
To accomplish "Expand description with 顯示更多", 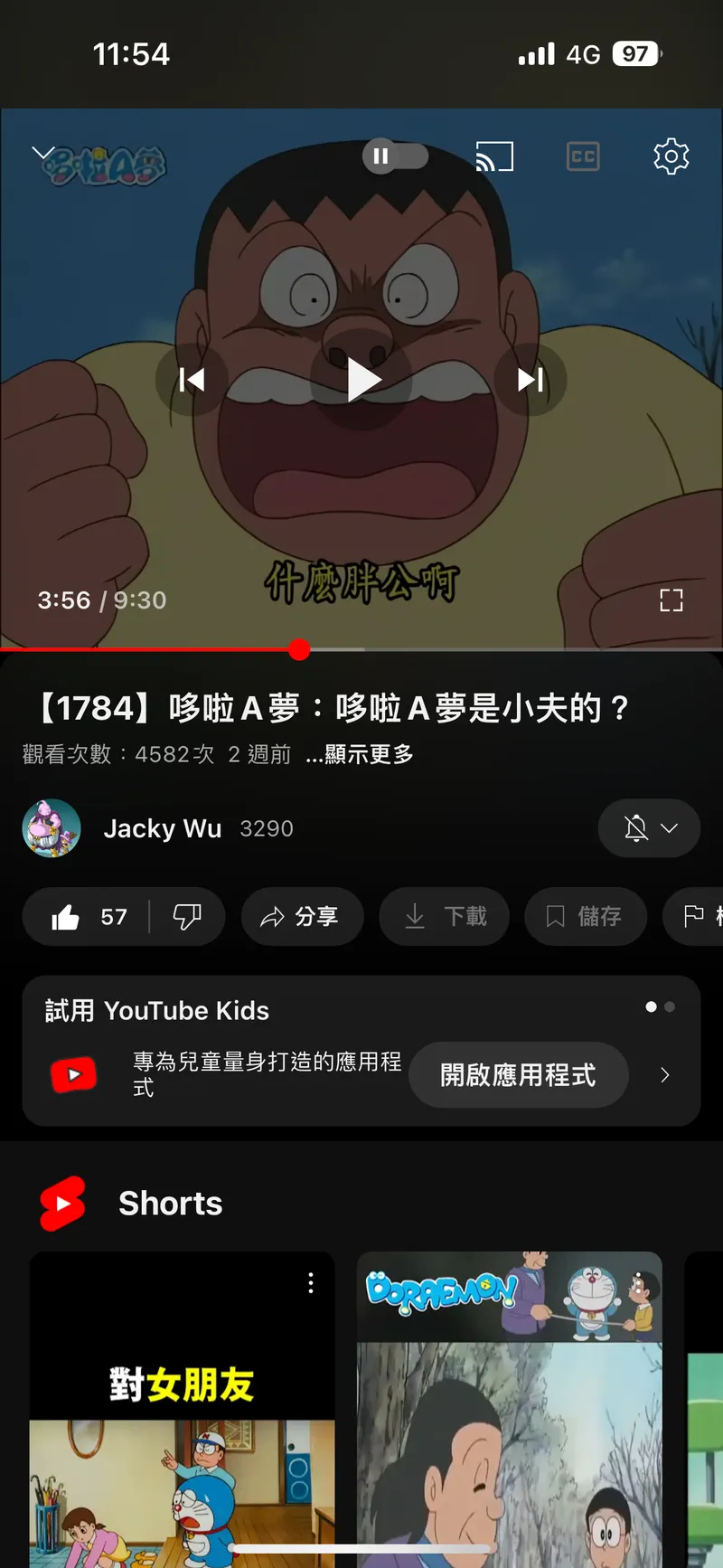I will [x=360, y=754].
